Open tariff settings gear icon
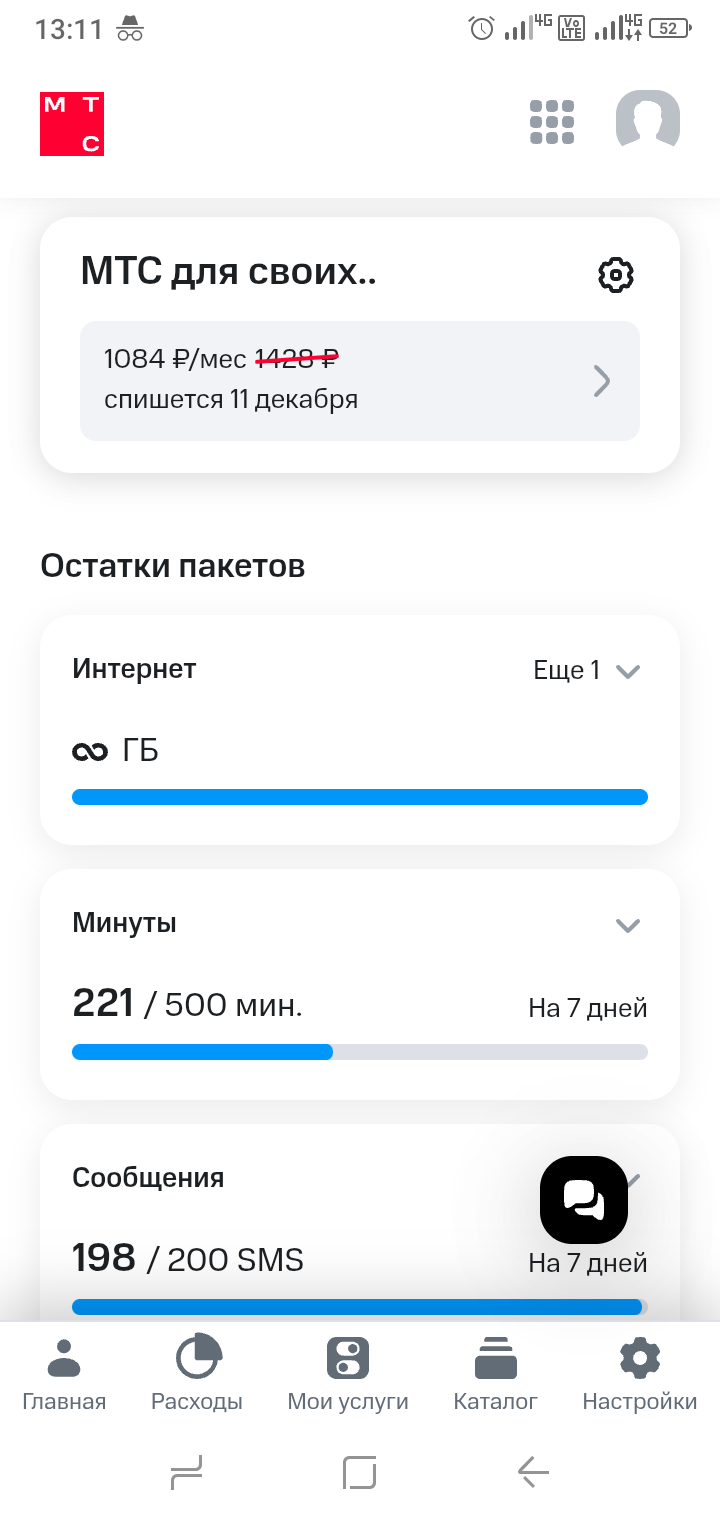 [616, 274]
